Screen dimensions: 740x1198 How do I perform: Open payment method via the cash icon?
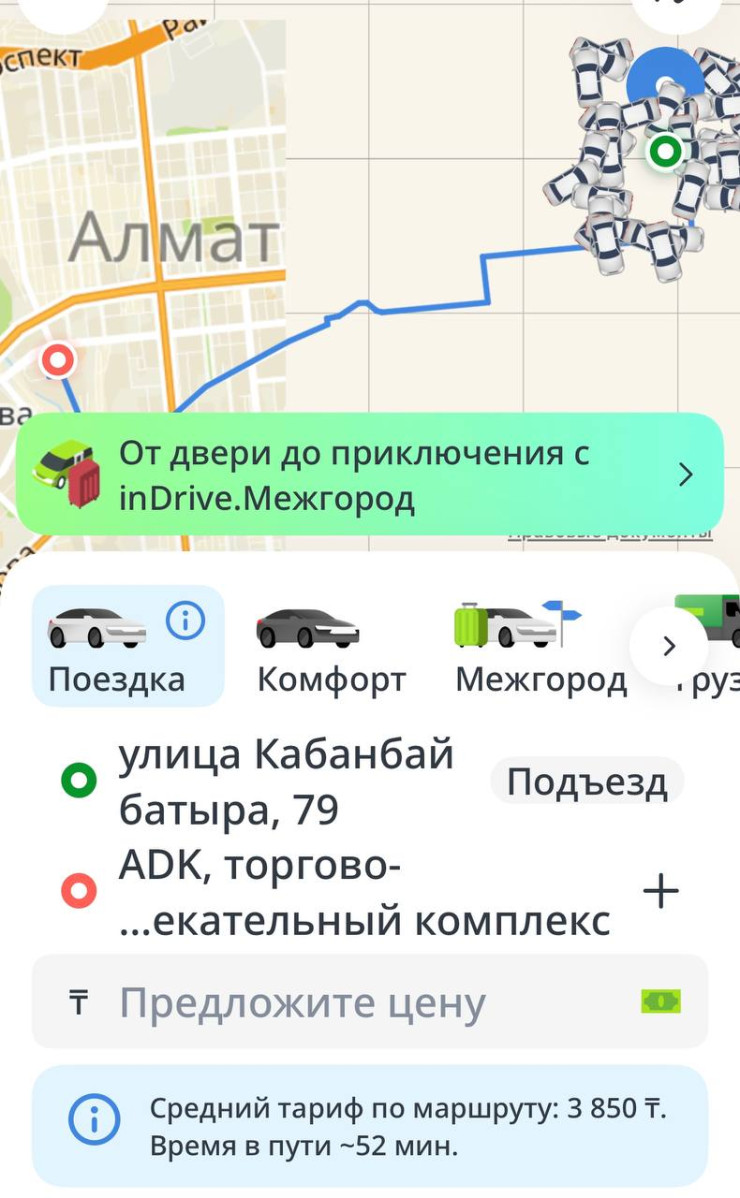click(x=661, y=1000)
